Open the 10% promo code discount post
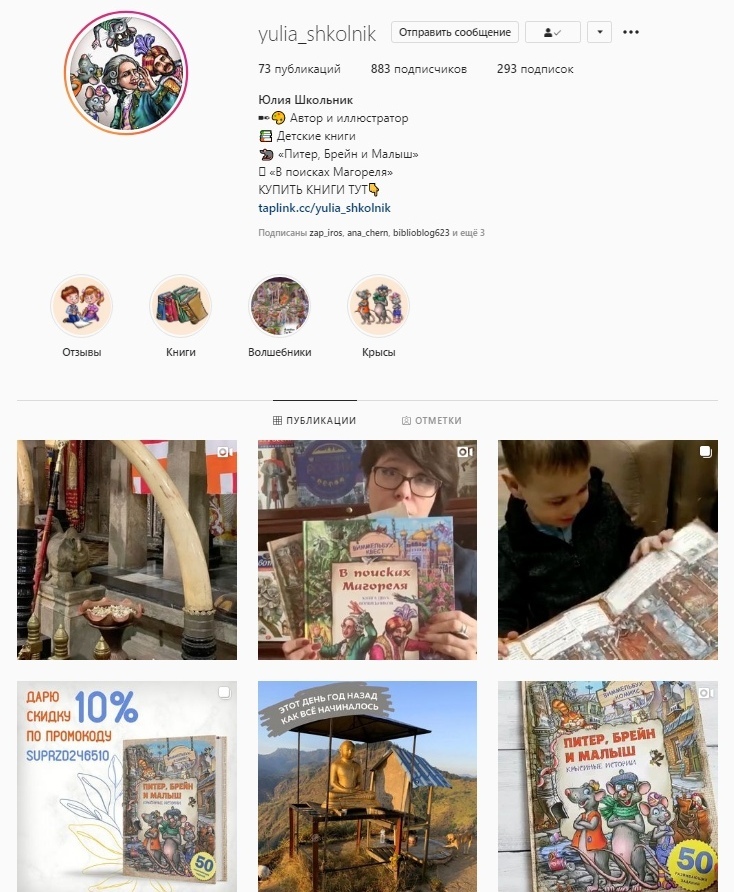The image size is (734, 892). [x=127, y=786]
